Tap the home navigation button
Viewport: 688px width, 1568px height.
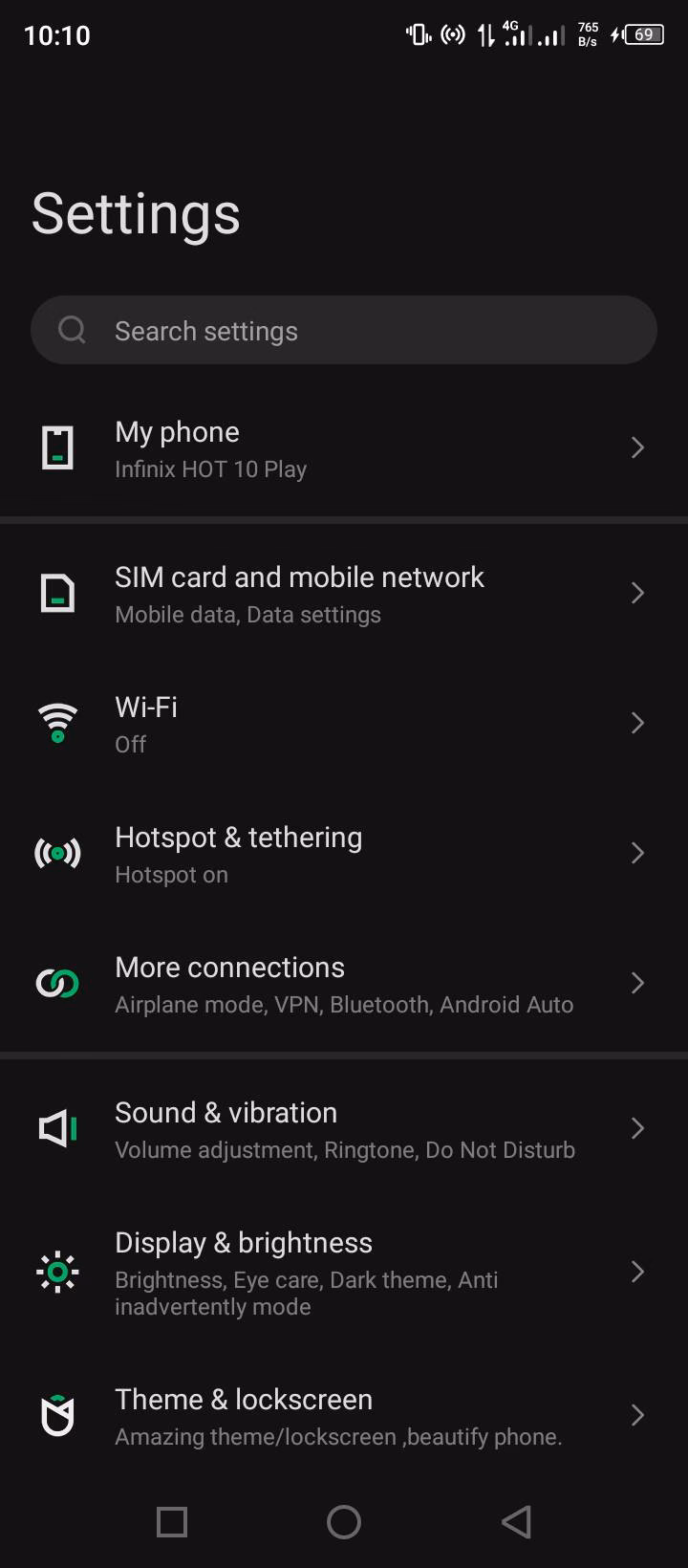click(344, 1522)
